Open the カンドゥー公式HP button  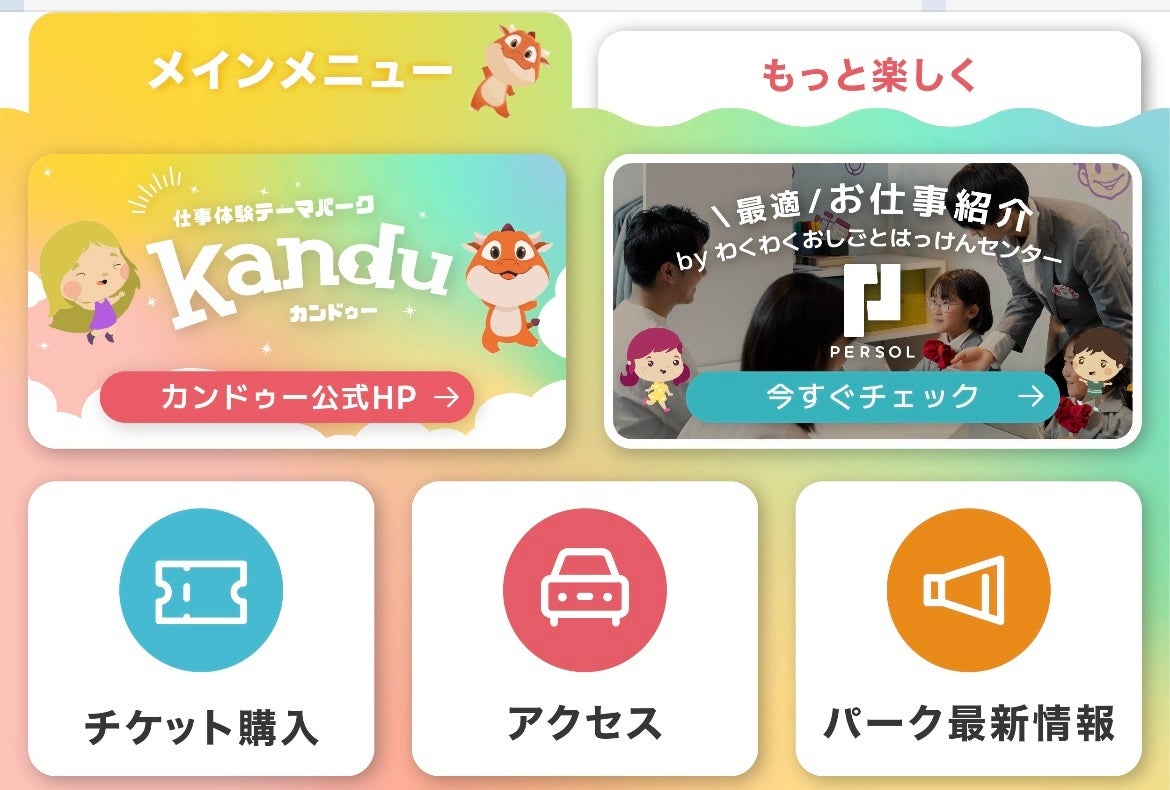287,397
